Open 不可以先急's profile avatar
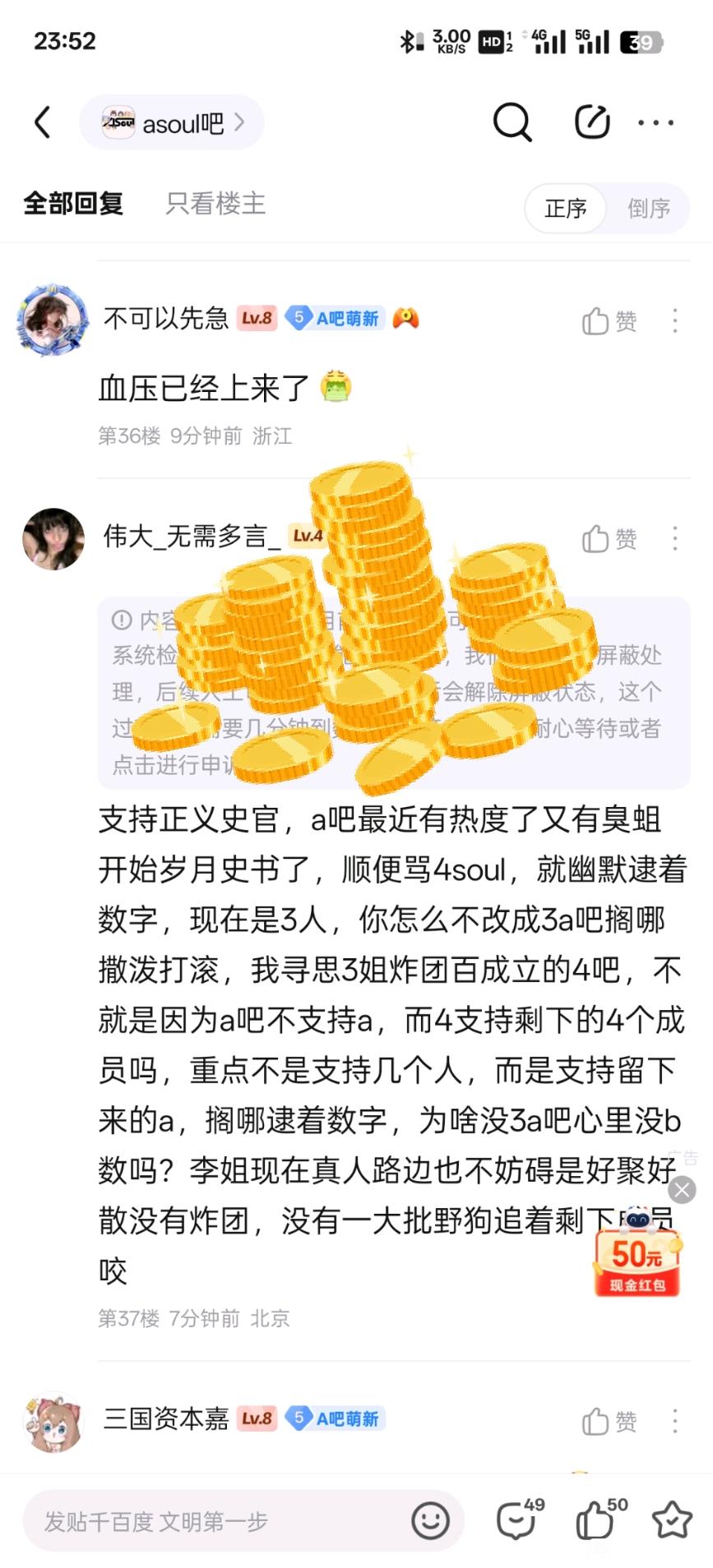The width and height of the screenshot is (713, 1568). pyautogui.click(x=53, y=321)
